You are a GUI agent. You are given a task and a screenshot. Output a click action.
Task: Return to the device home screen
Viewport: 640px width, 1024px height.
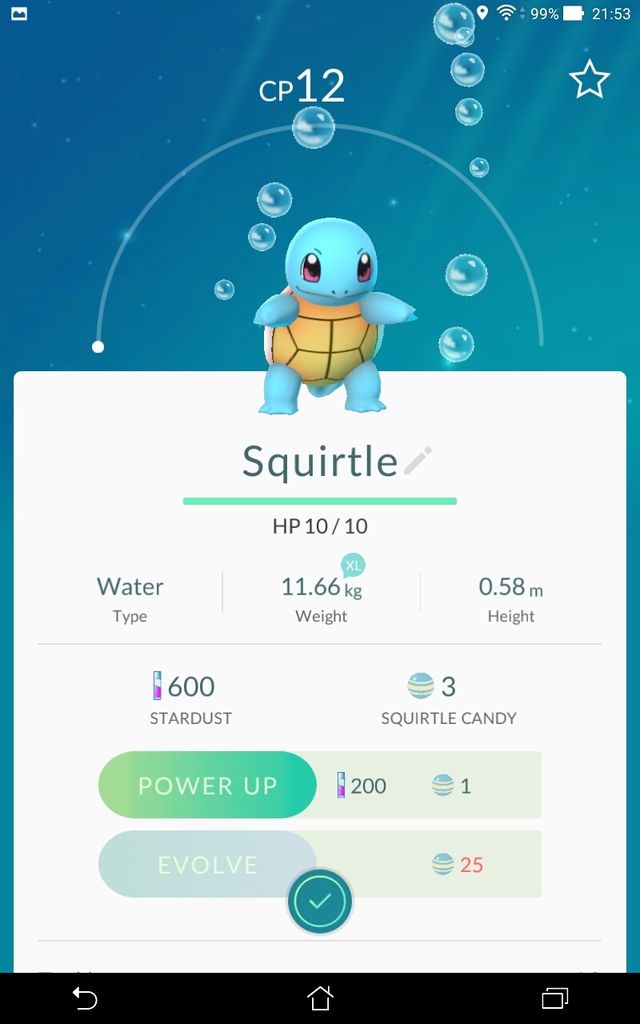[x=320, y=997]
